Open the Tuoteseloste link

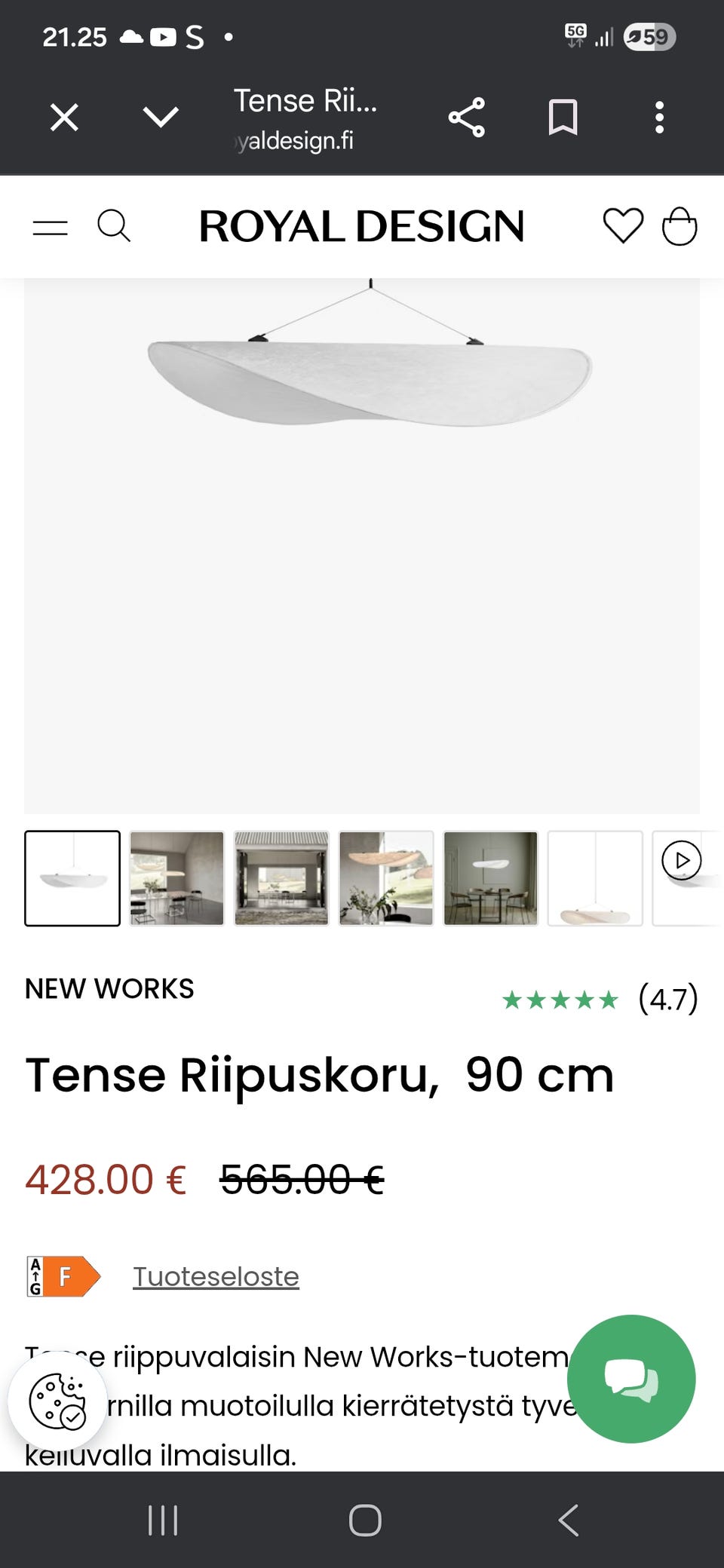click(216, 1276)
